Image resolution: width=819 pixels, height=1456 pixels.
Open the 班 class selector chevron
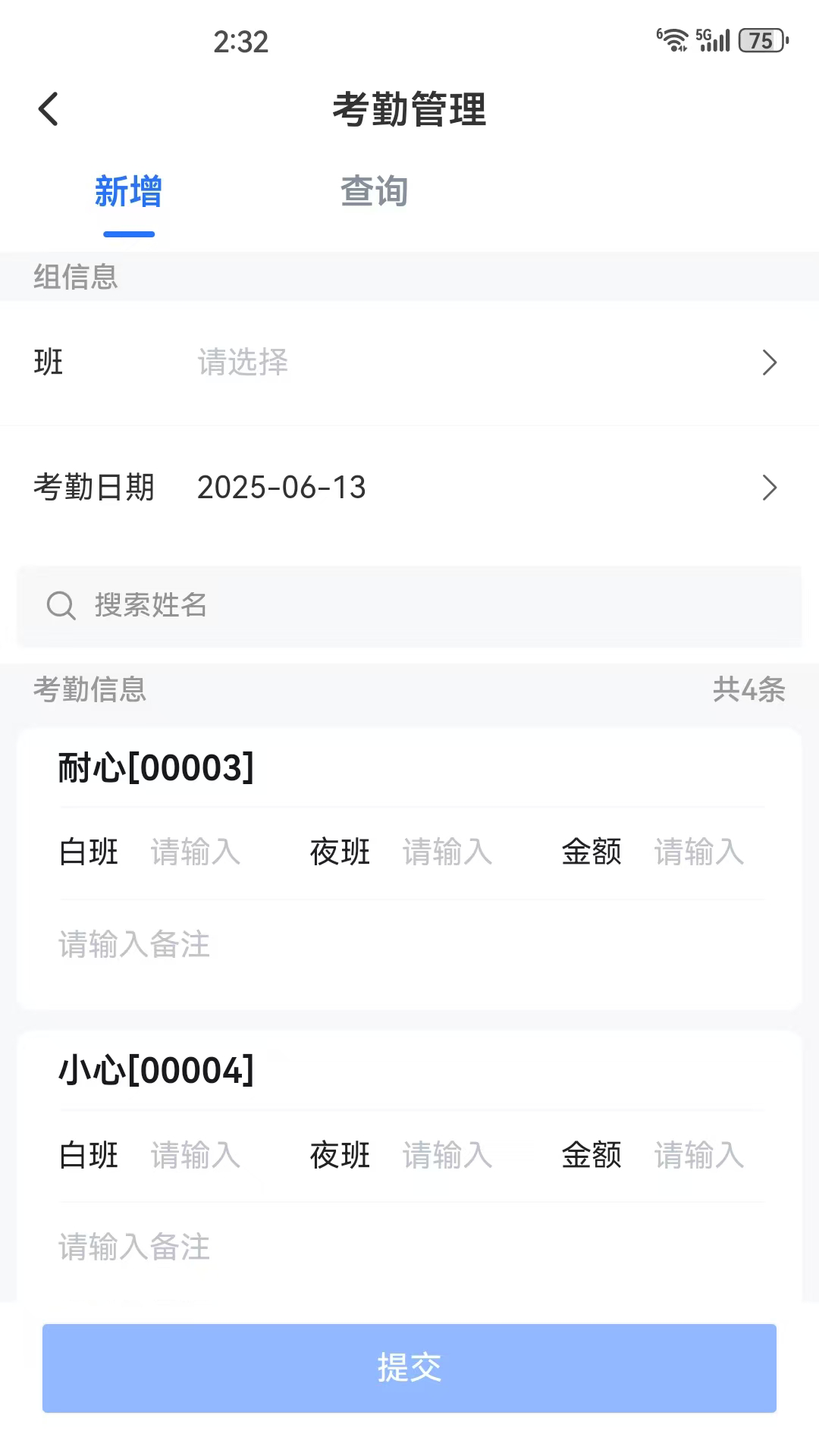coord(769,363)
